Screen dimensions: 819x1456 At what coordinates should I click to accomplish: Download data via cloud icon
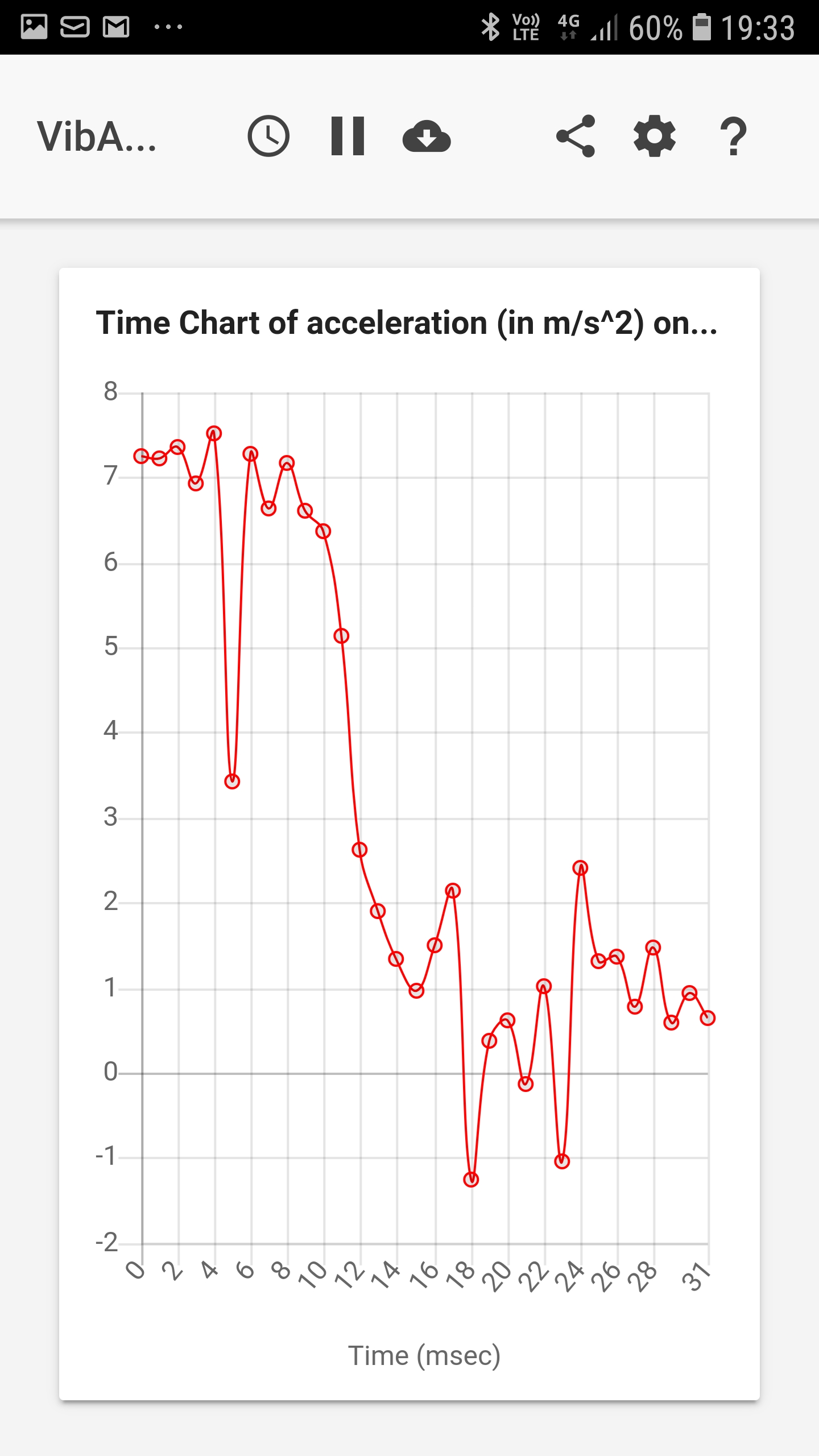(427, 136)
